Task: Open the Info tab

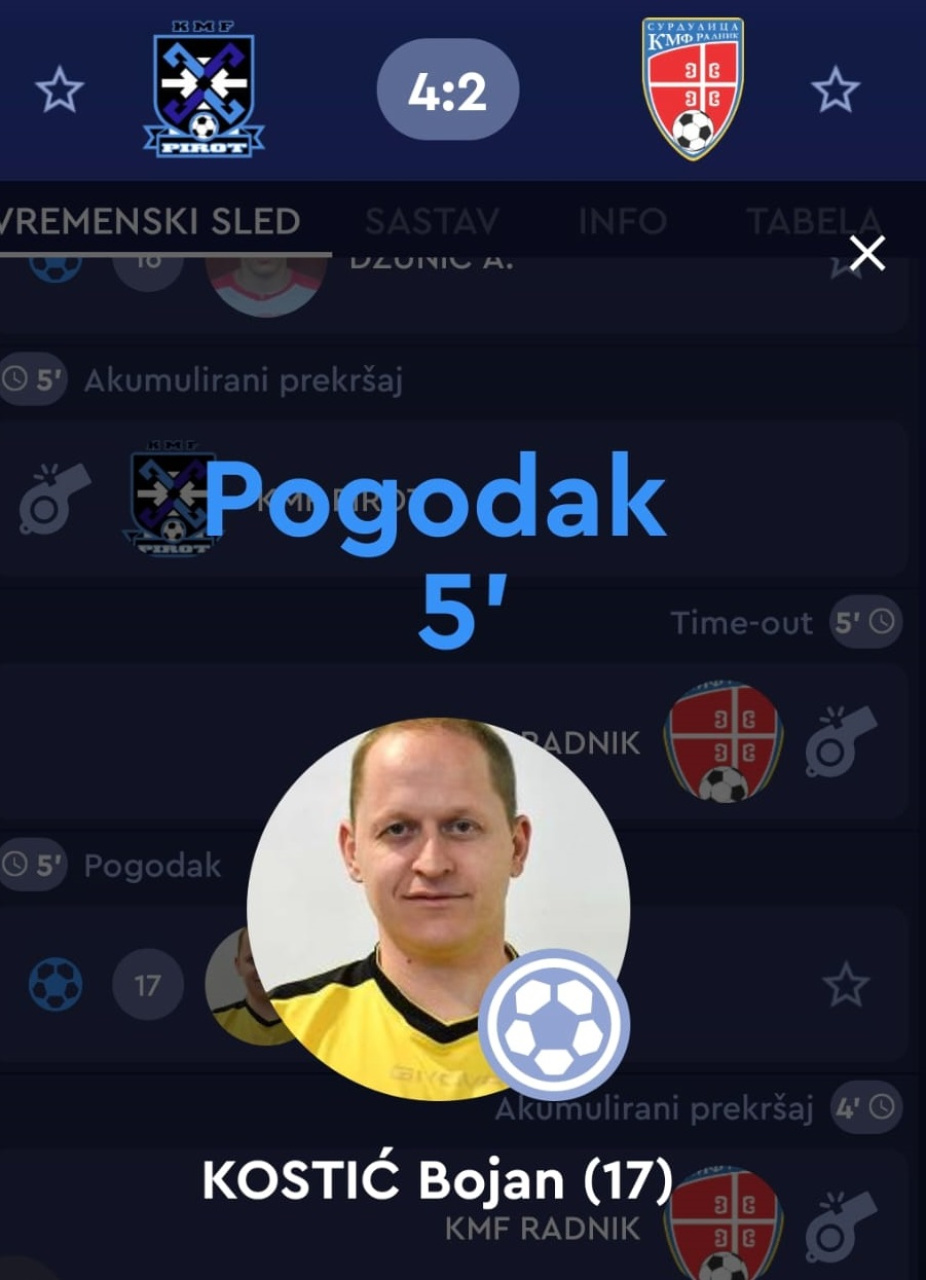Action: (x=622, y=221)
